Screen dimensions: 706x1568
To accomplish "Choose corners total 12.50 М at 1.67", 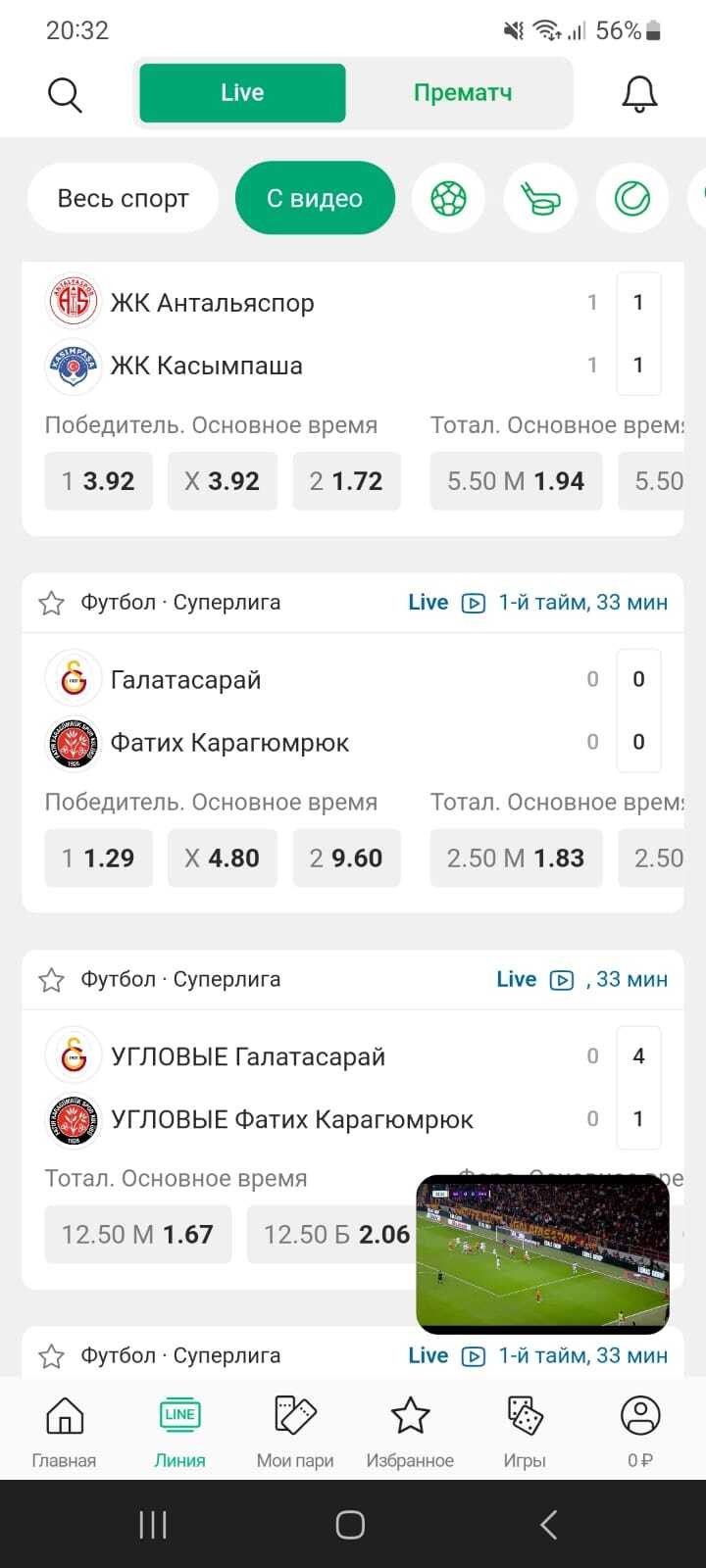I will [x=137, y=1235].
